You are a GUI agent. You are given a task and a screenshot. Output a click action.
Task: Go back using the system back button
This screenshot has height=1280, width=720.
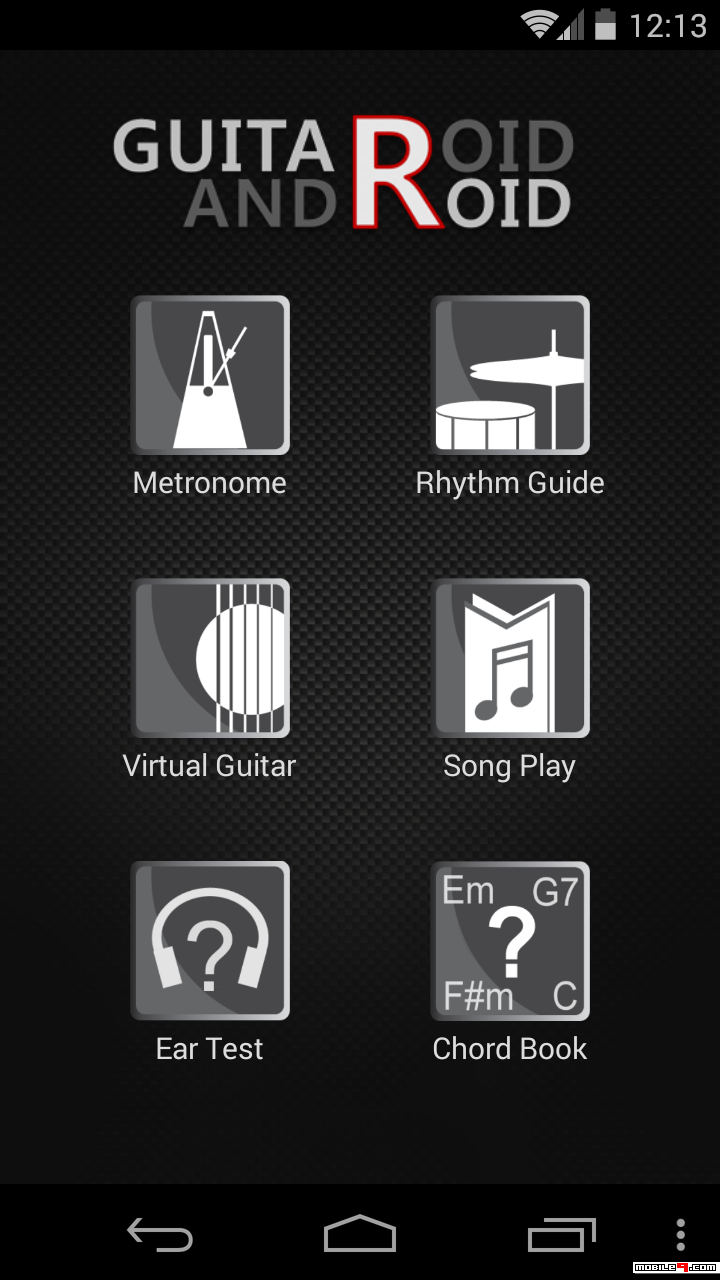[x=160, y=1234]
